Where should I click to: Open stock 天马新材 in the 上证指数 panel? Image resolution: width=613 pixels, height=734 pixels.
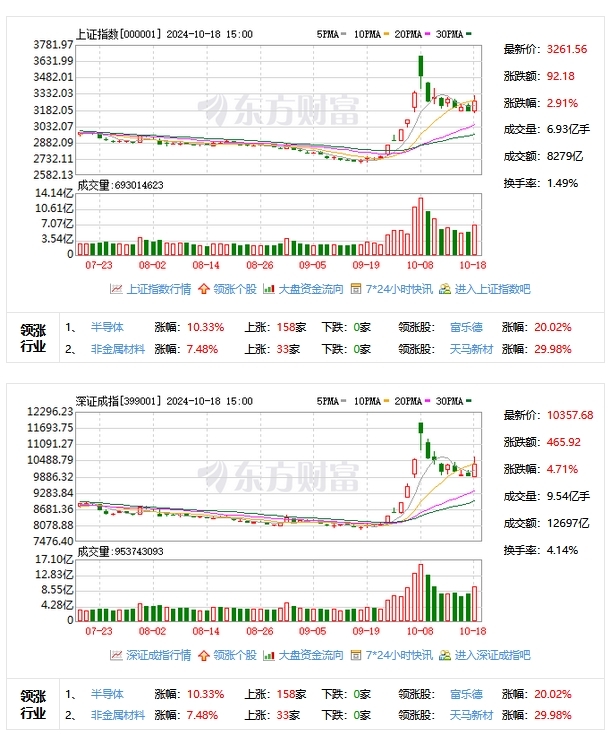coord(471,350)
